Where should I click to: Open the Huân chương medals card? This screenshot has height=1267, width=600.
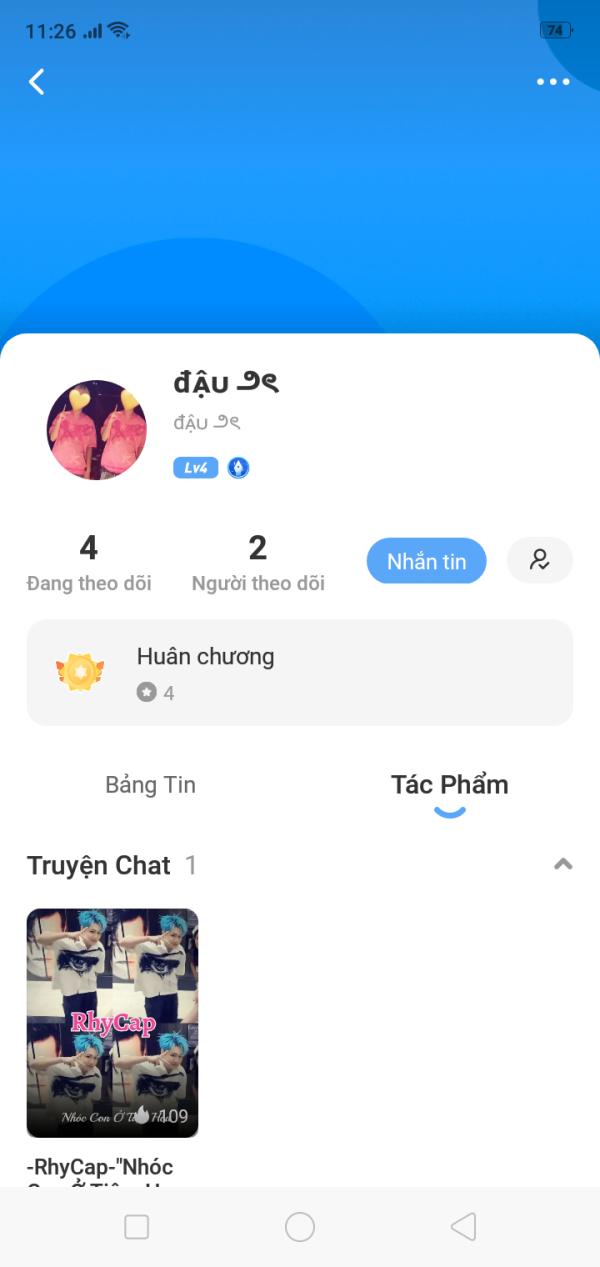300,672
